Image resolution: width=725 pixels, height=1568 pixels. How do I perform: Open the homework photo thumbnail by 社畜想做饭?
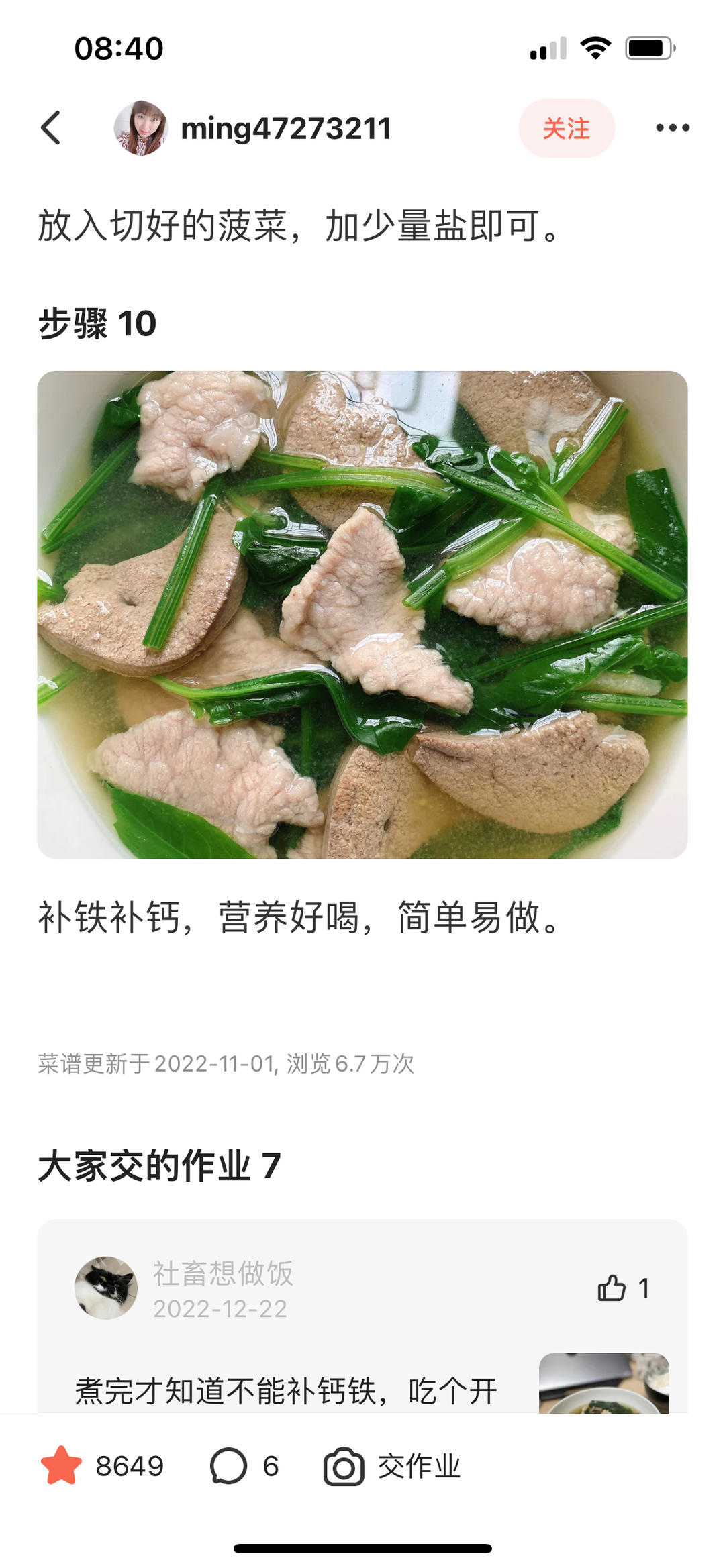click(603, 1382)
